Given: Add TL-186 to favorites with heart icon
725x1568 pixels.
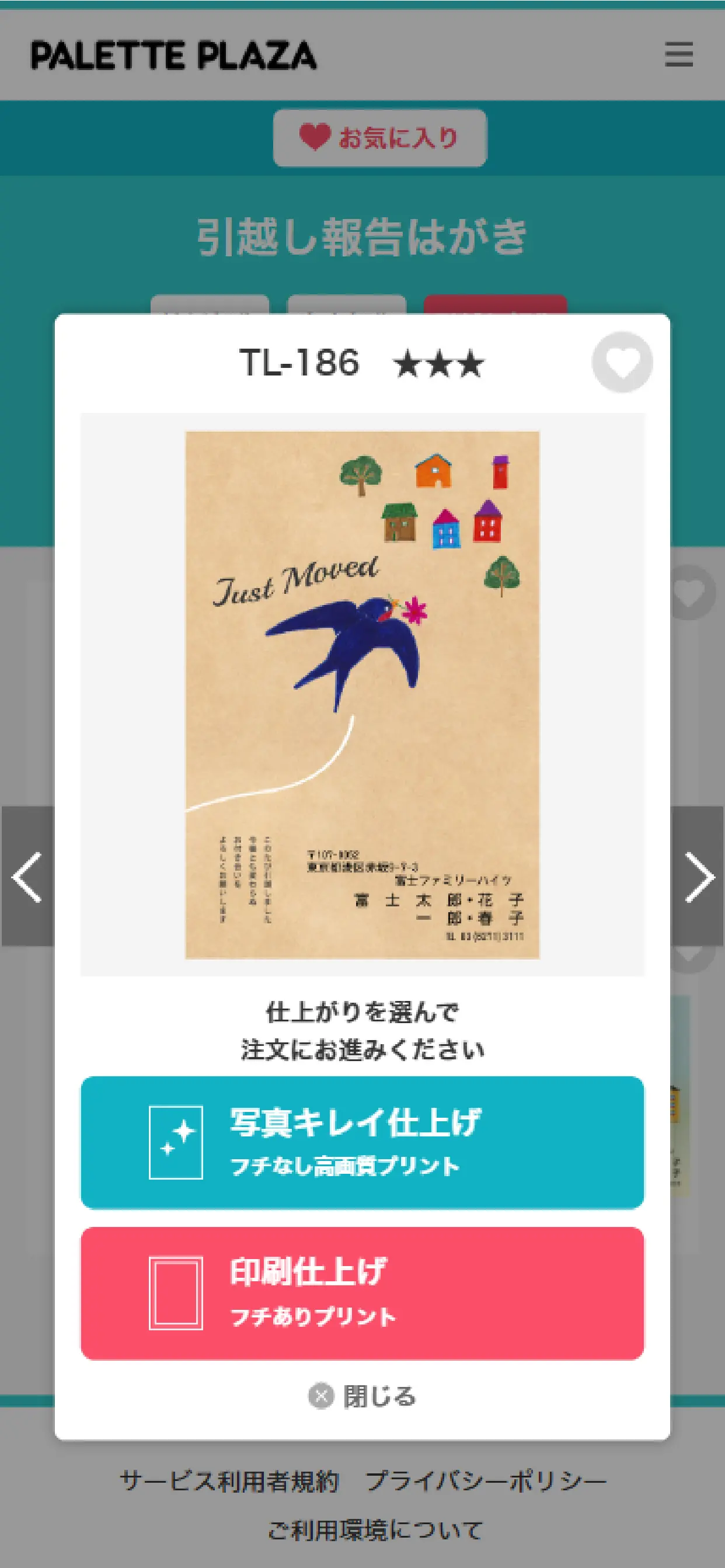Looking at the screenshot, I should click(622, 362).
